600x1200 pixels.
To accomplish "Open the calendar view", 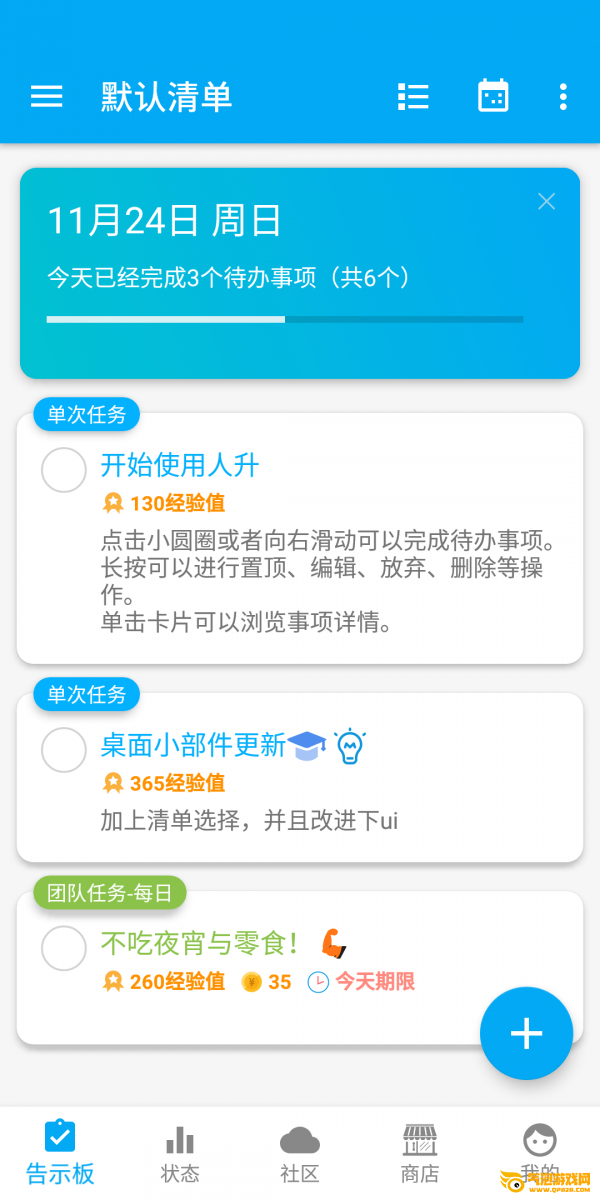I will click(x=493, y=96).
